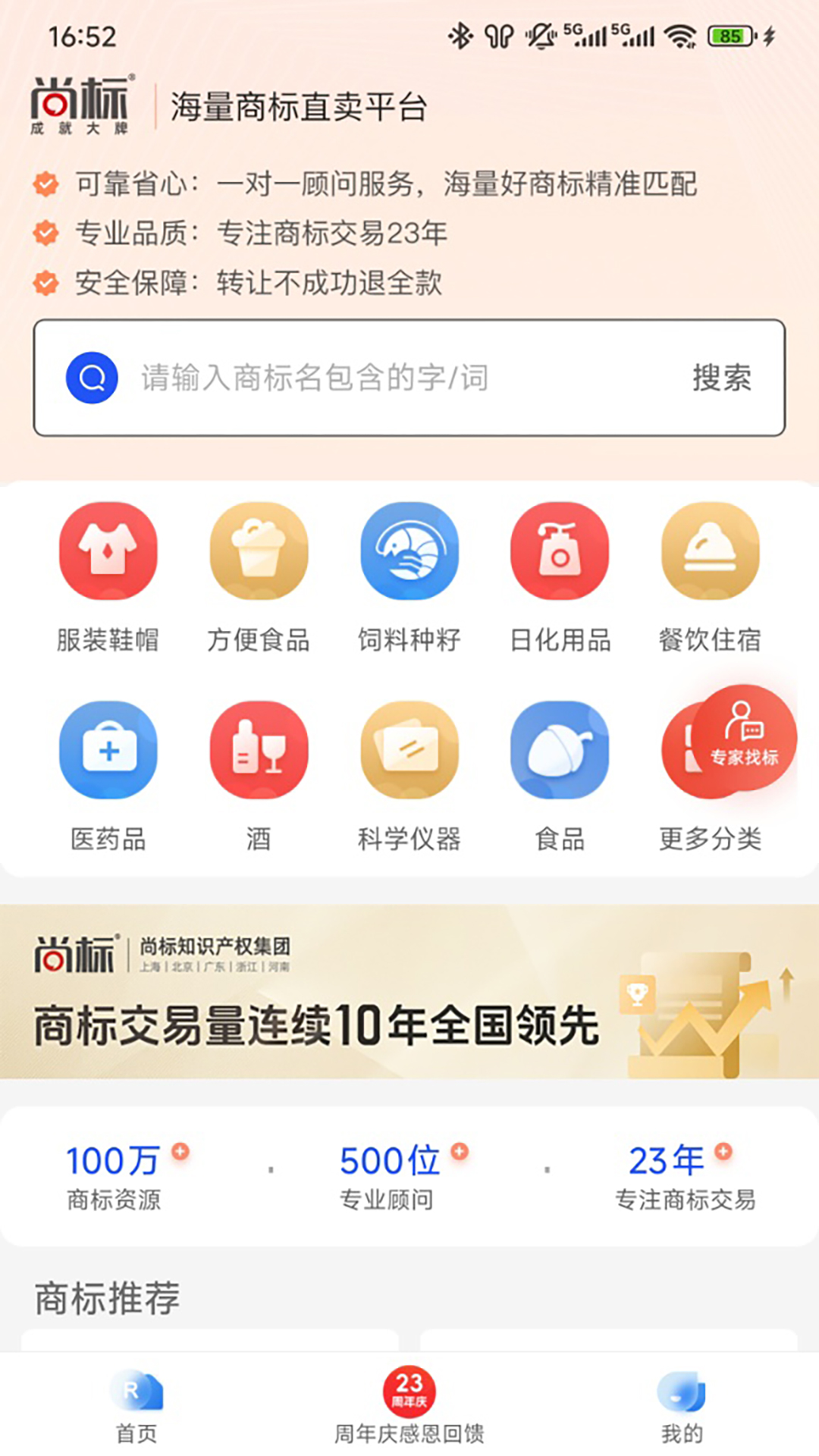Image resolution: width=819 pixels, height=1456 pixels.
Task: Select the 酒 wine category icon
Action: [259, 749]
